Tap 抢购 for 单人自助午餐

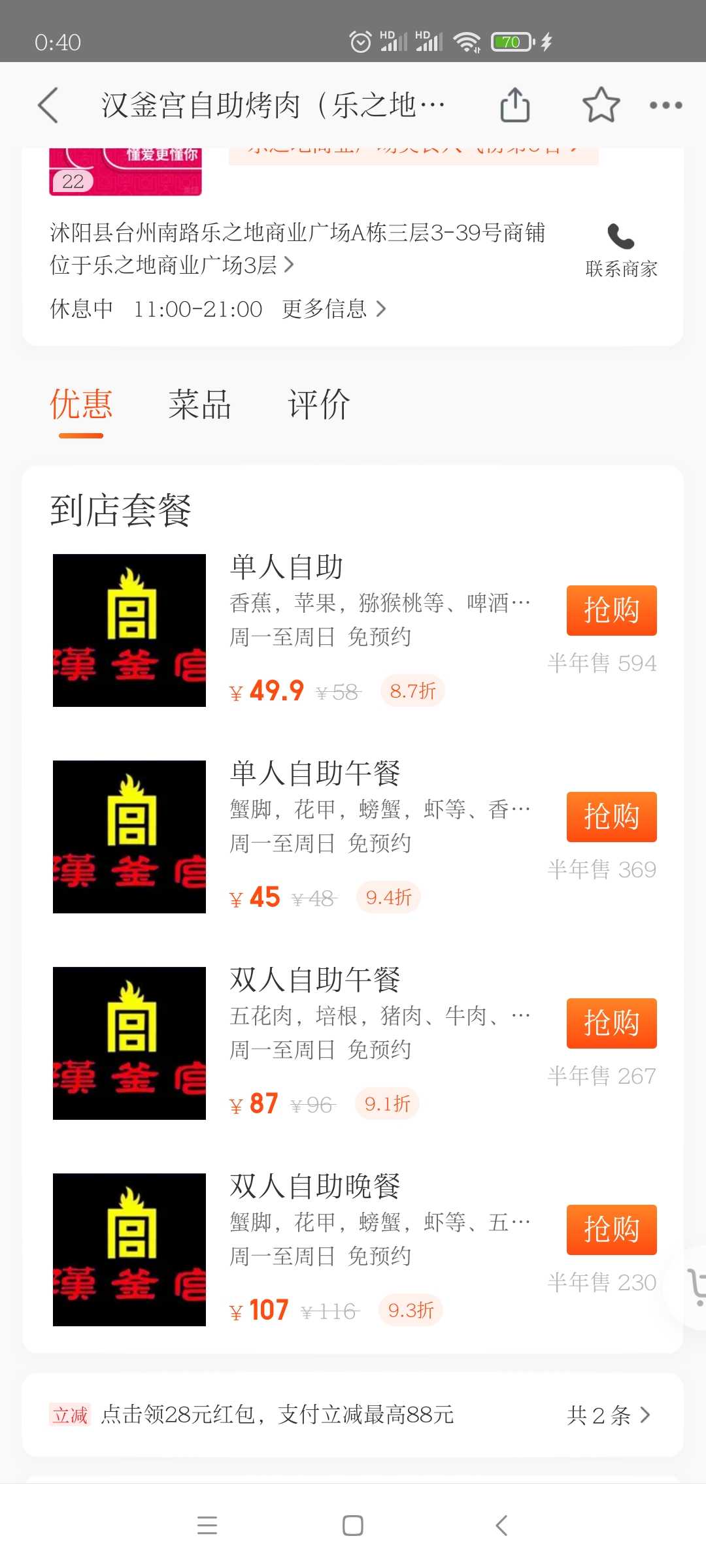[x=611, y=817]
